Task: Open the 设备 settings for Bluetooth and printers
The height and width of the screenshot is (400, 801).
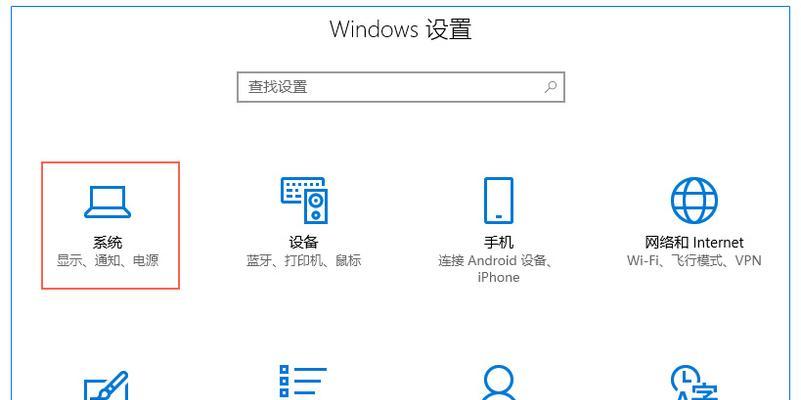Action: click(x=303, y=225)
